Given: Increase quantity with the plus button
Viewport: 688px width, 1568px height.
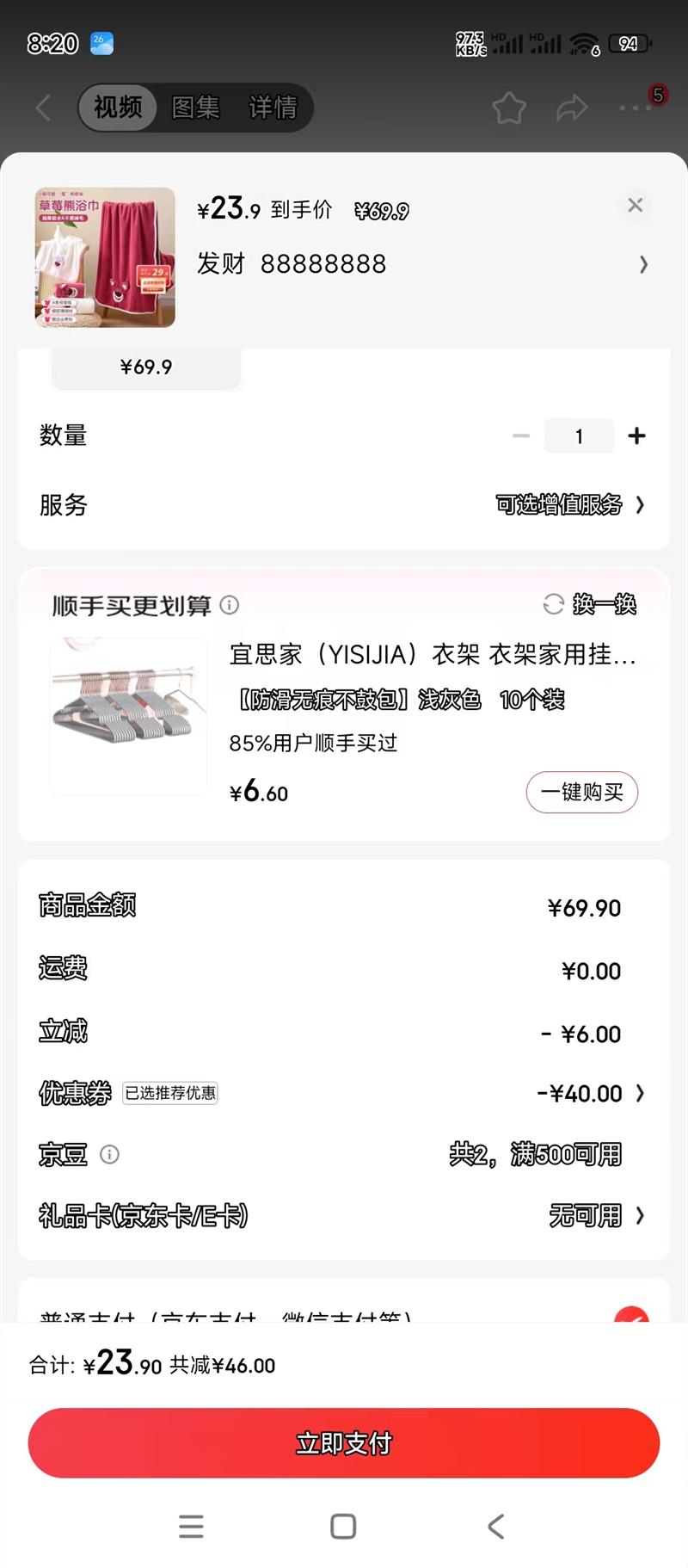Looking at the screenshot, I should coord(636,436).
